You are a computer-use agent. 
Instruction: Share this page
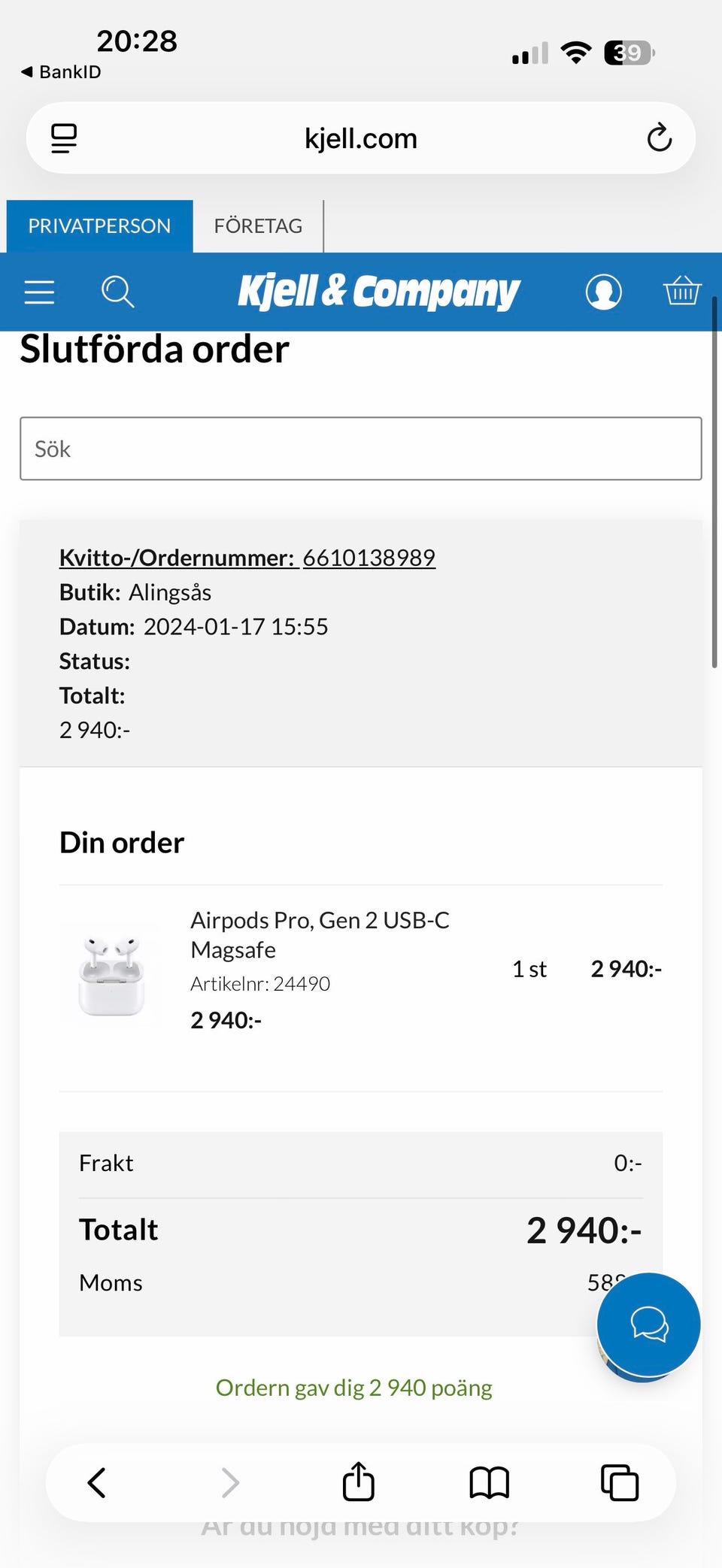[358, 1482]
